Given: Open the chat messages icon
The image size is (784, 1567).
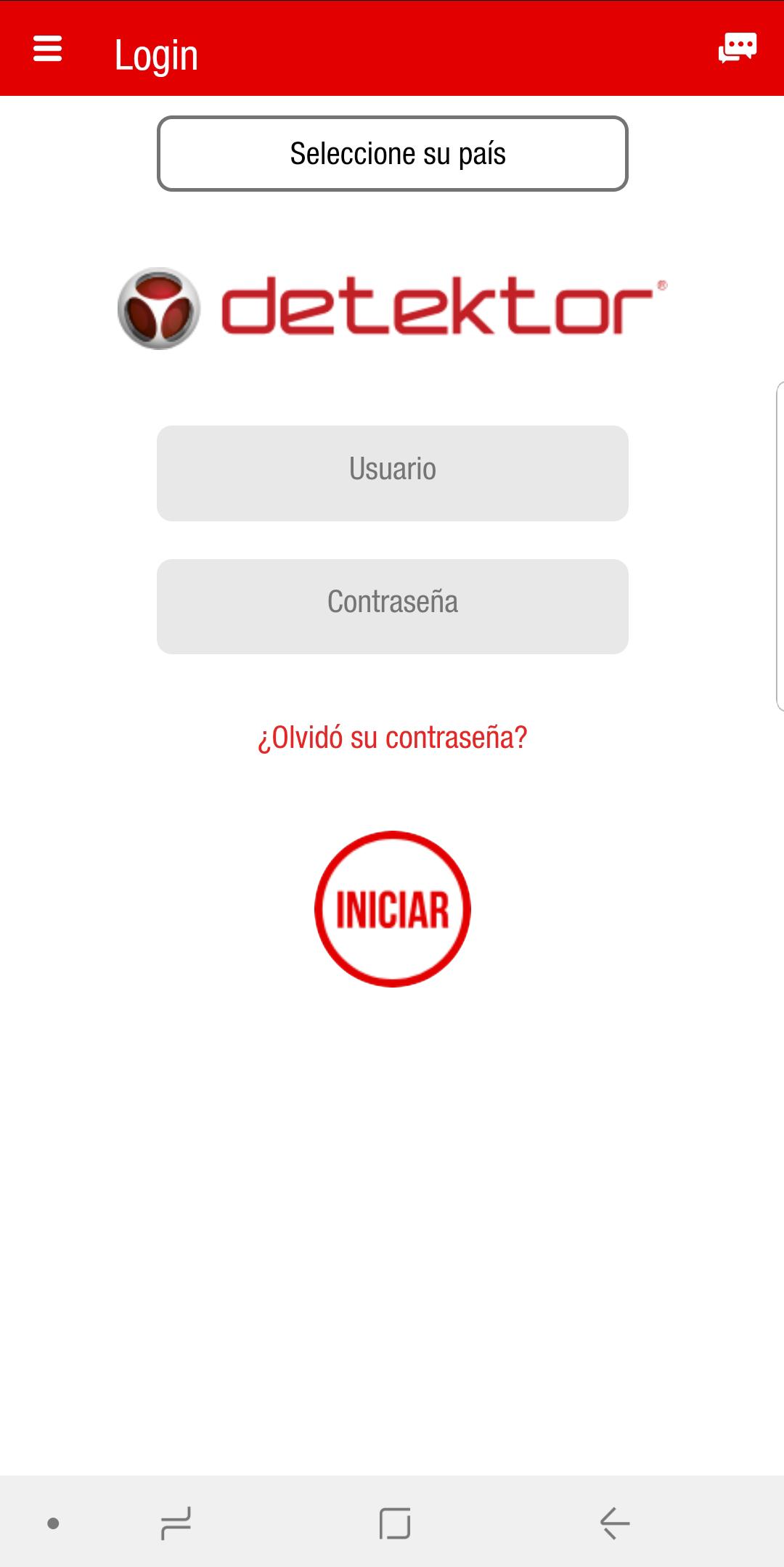Looking at the screenshot, I should 738,48.
